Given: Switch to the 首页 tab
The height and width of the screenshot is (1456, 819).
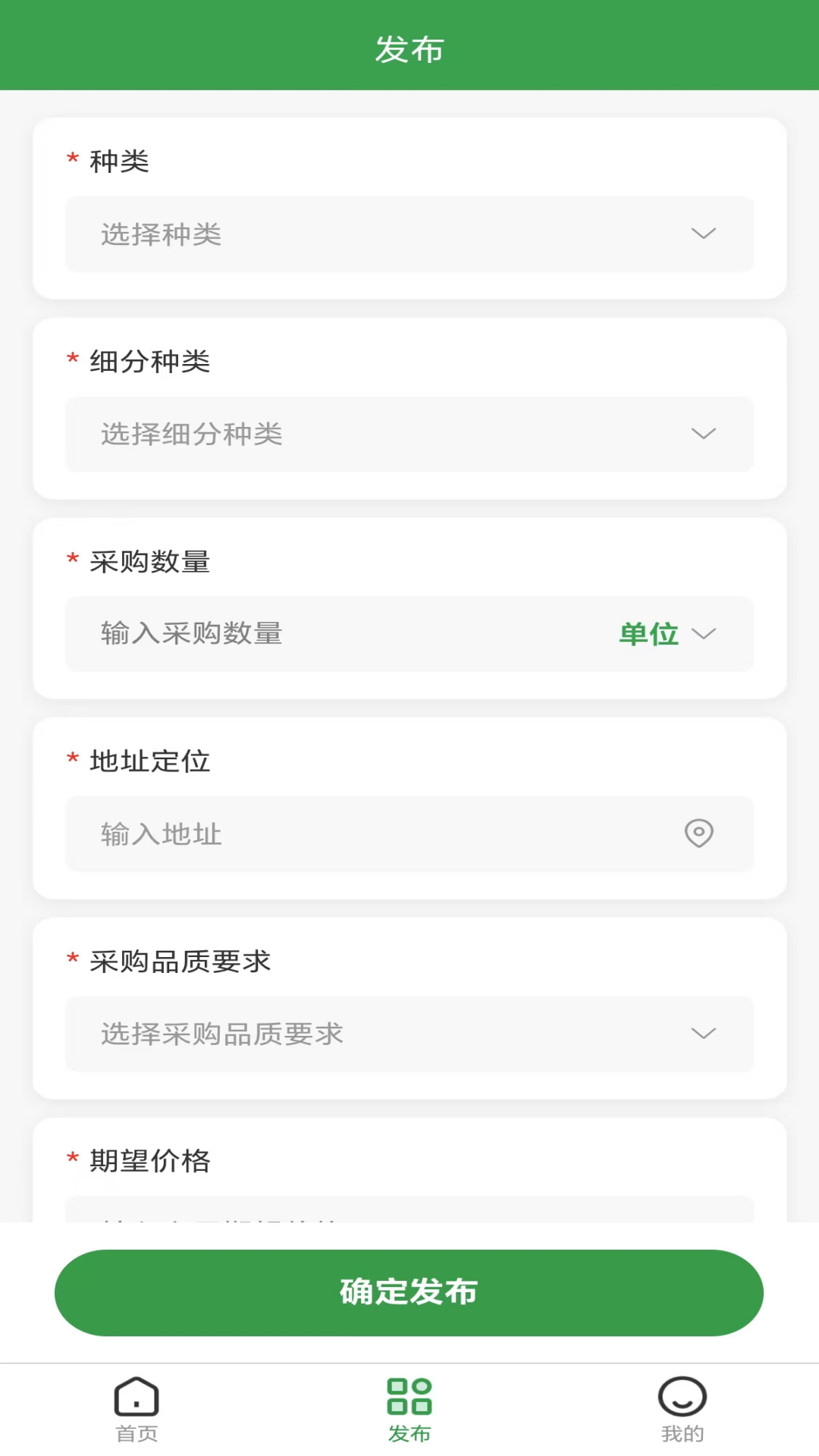Looking at the screenshot, I should (135, 1414).
